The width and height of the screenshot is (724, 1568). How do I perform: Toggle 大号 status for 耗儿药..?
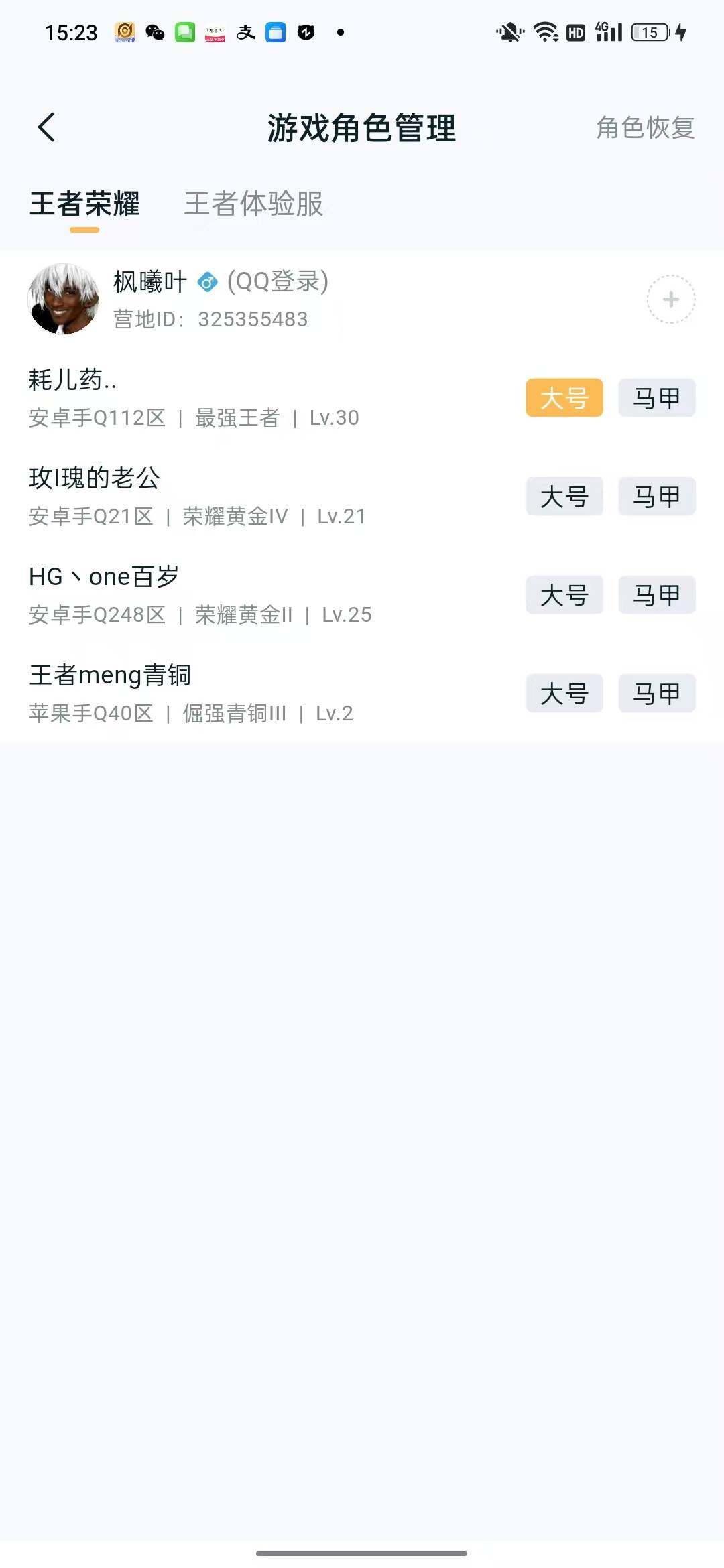pos(564,398)
